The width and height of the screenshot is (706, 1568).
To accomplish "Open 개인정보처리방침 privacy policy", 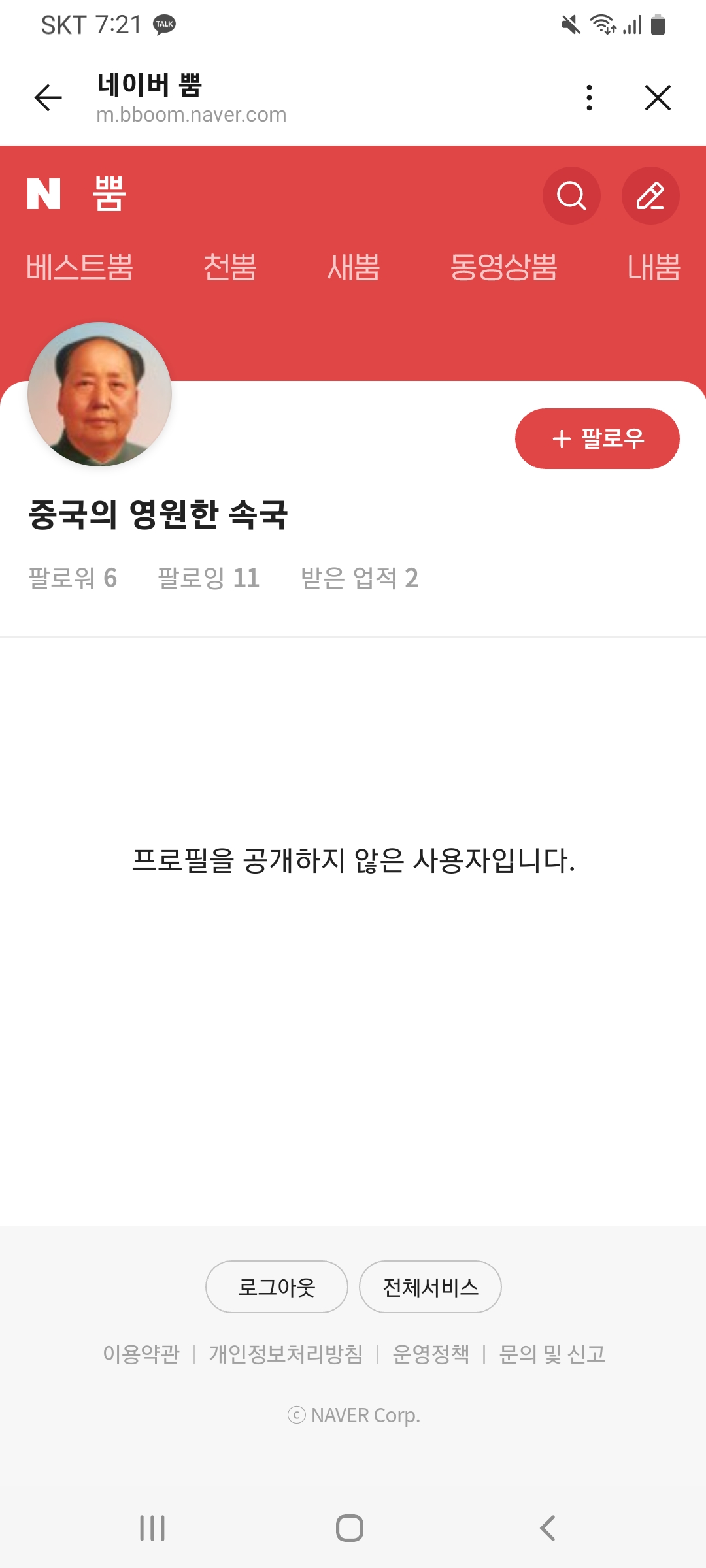I will tap(286, 1354).
